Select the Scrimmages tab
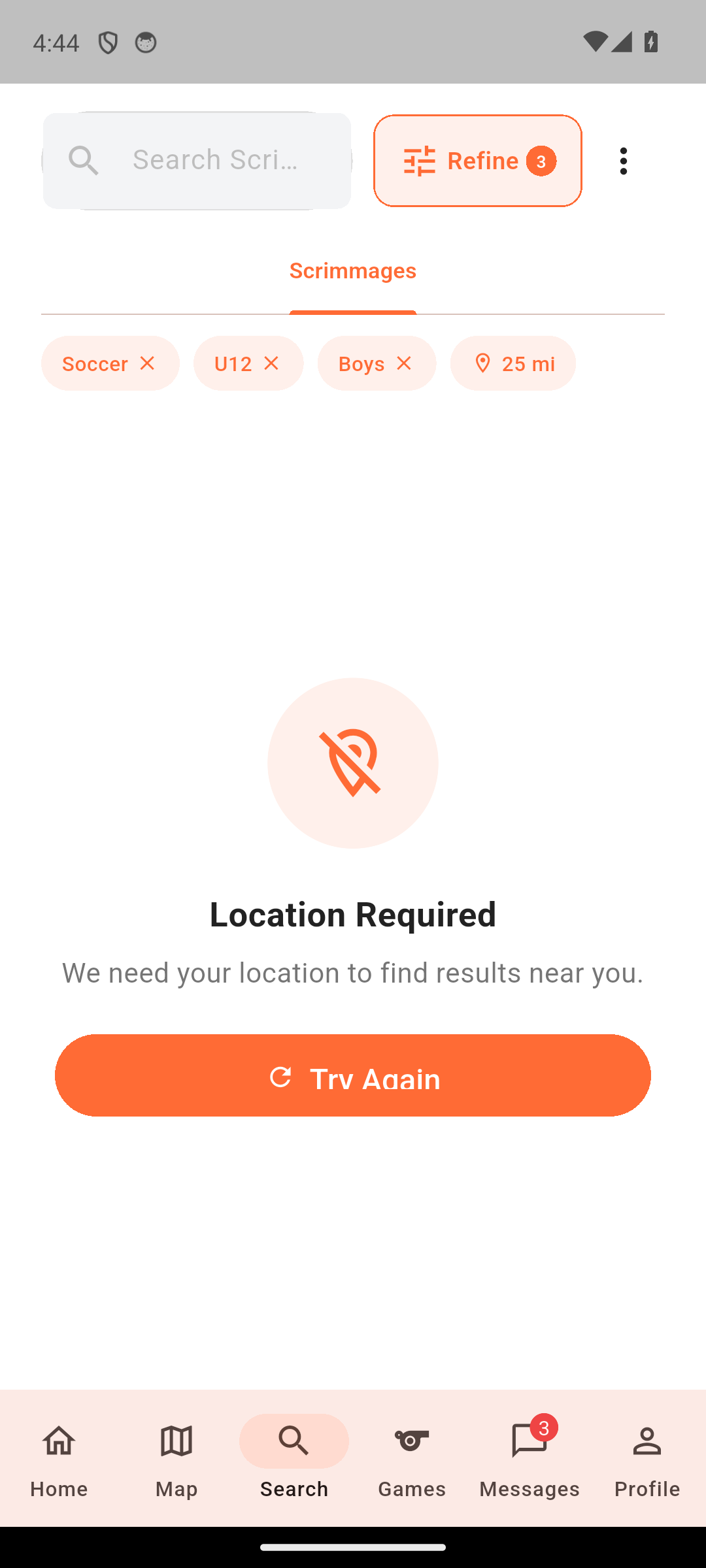Screen dimensions: 706x1568 (x=352, y=271)
